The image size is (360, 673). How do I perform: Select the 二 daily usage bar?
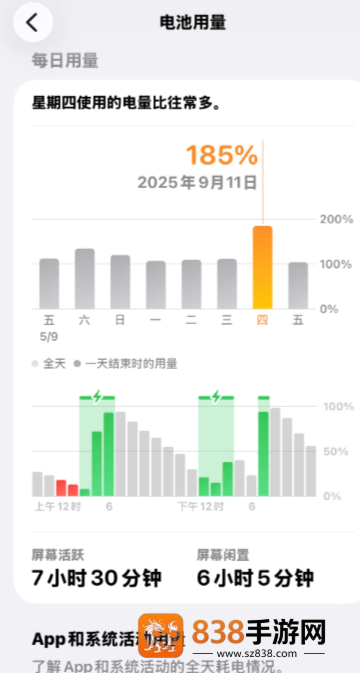191,284
